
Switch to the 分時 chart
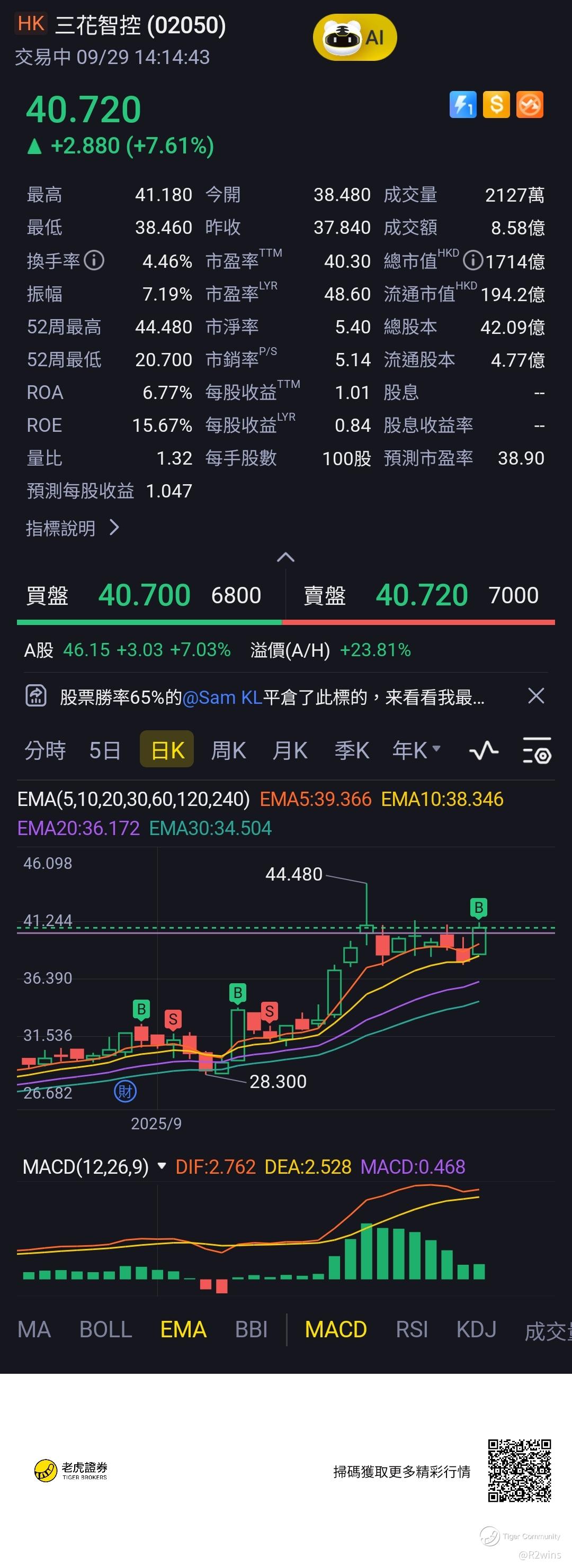click(x=44, y=750)
